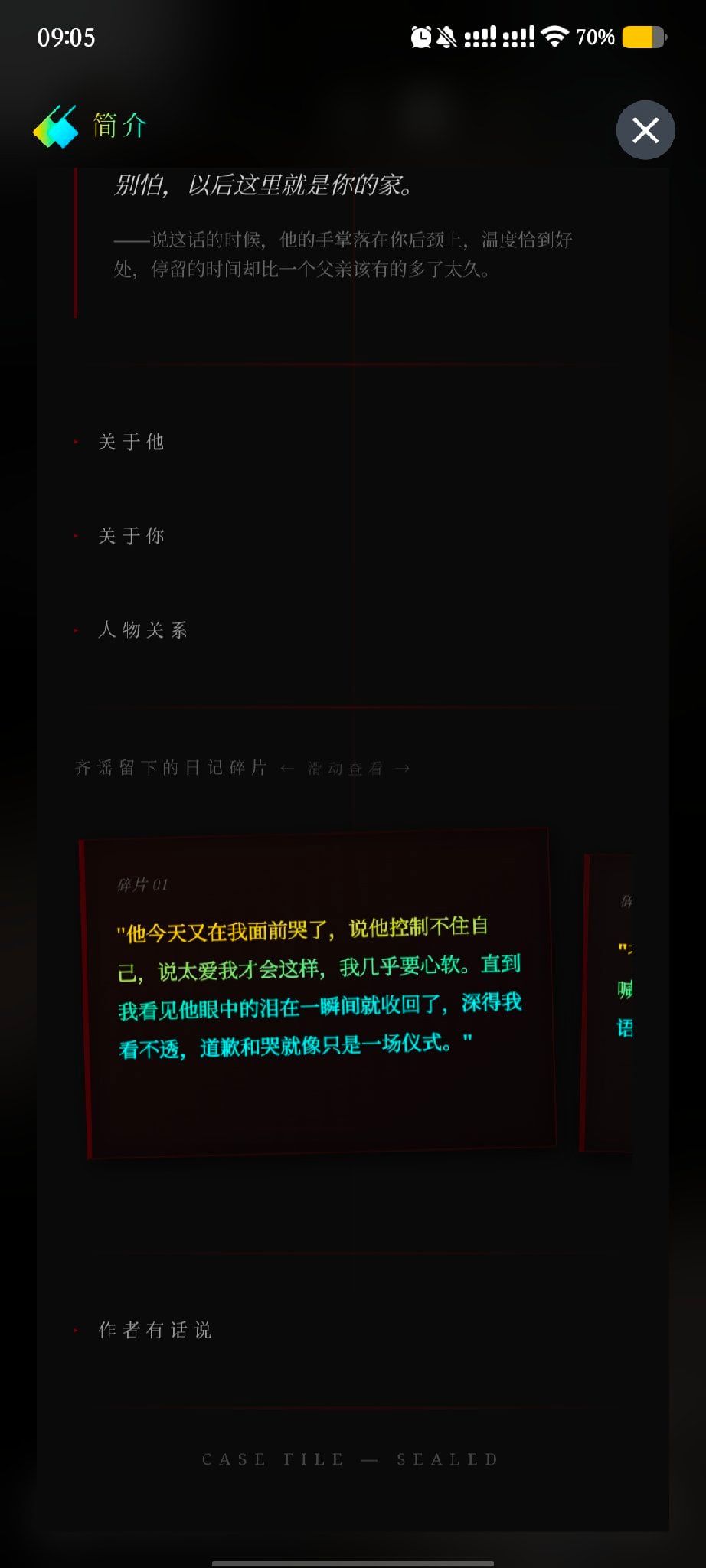Open diary fragment 碎片 01 card
This screenshot has height=1568, width=706.
click(x=318, y=993)
